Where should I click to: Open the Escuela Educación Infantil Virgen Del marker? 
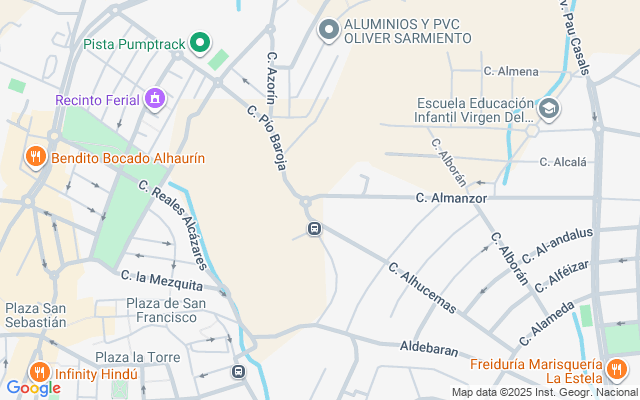point(548,108)
